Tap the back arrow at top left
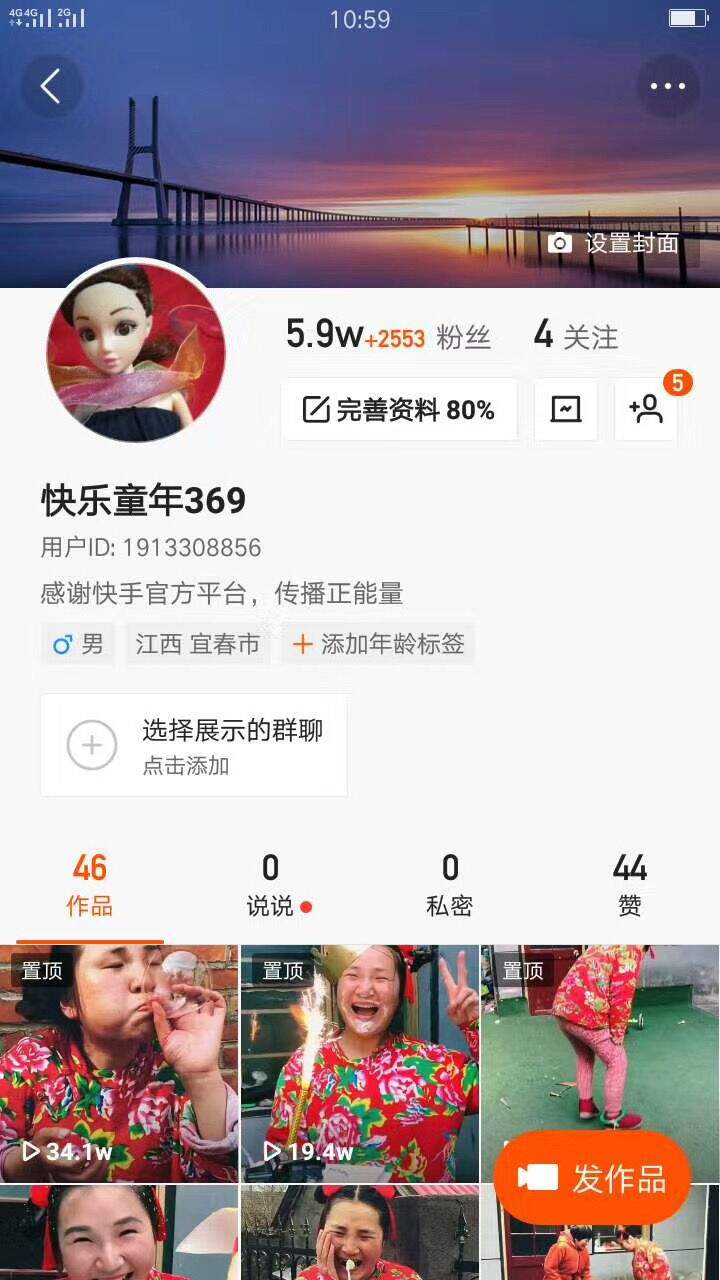The image size is (720, 1280). click(51, 86)
